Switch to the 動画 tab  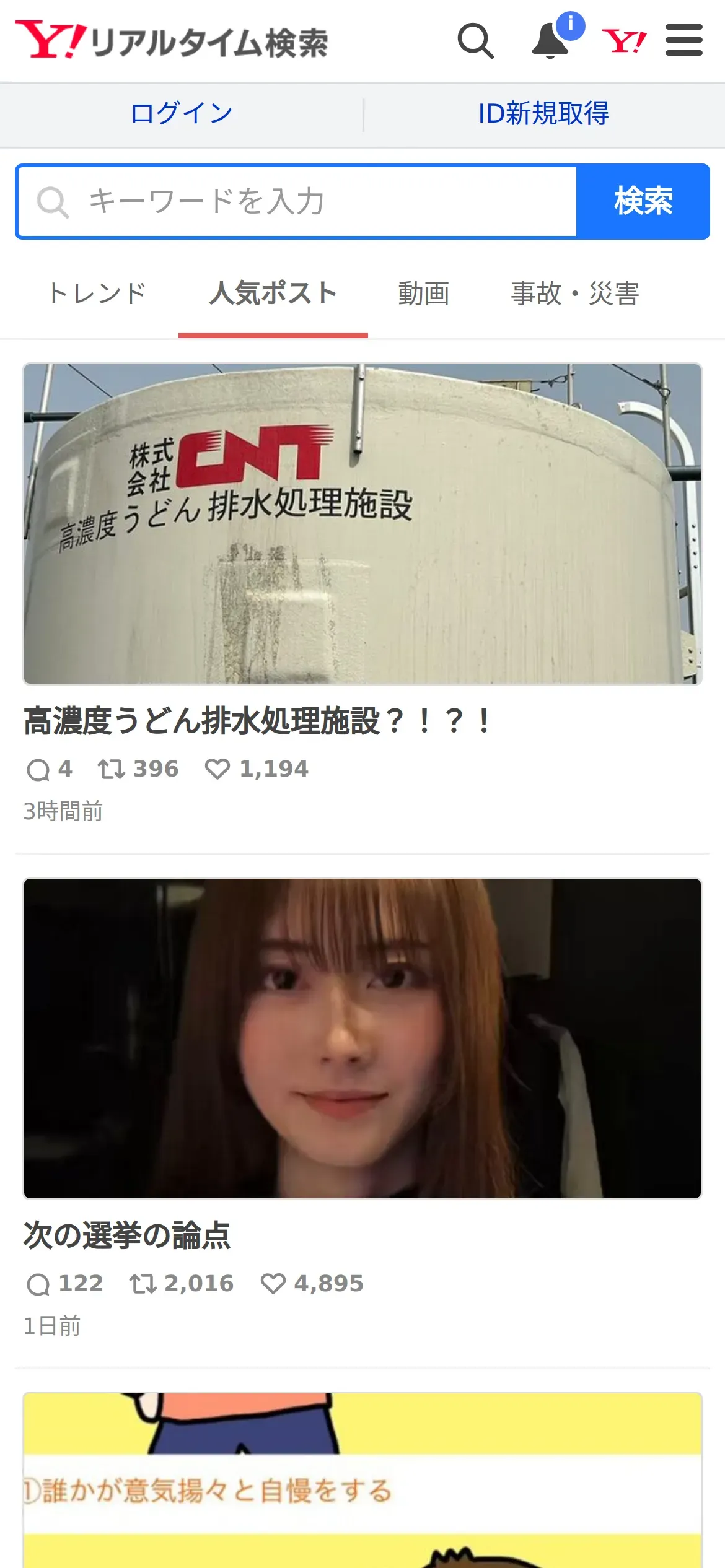coord(424,294)
